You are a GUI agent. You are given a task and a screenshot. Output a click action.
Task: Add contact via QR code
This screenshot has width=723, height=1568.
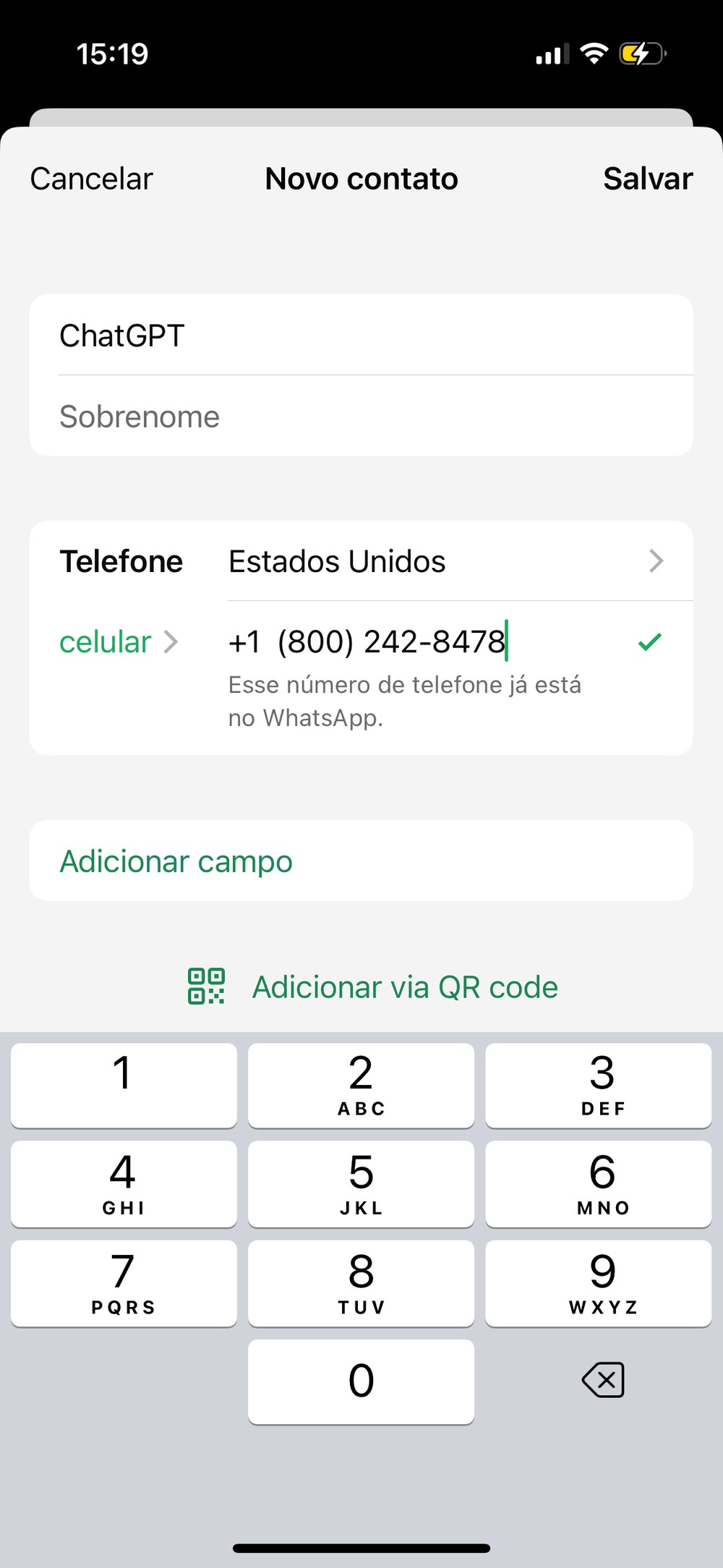pyautogui.click(x=373, y=987)
